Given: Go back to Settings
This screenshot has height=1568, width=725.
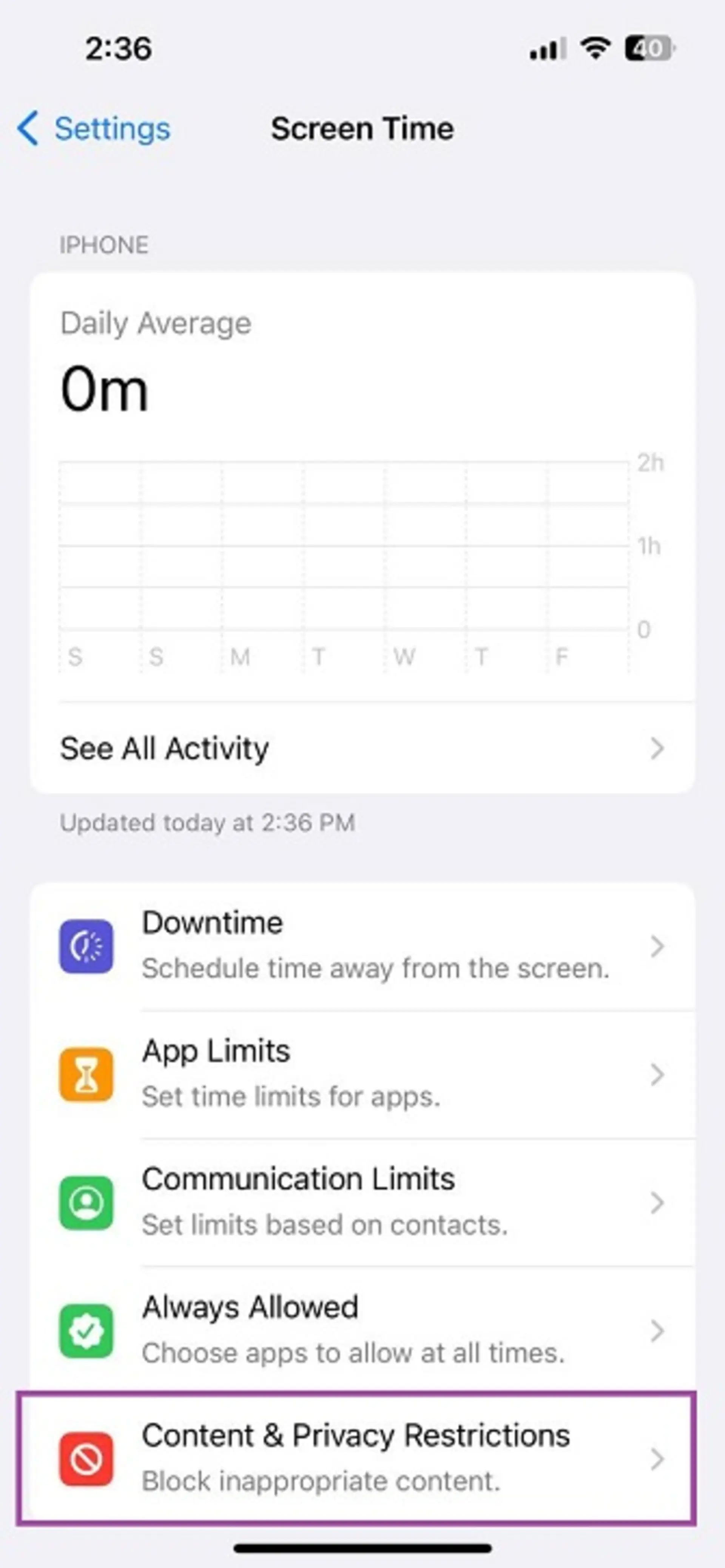Looking at the screenshot, I should (93, 128).
